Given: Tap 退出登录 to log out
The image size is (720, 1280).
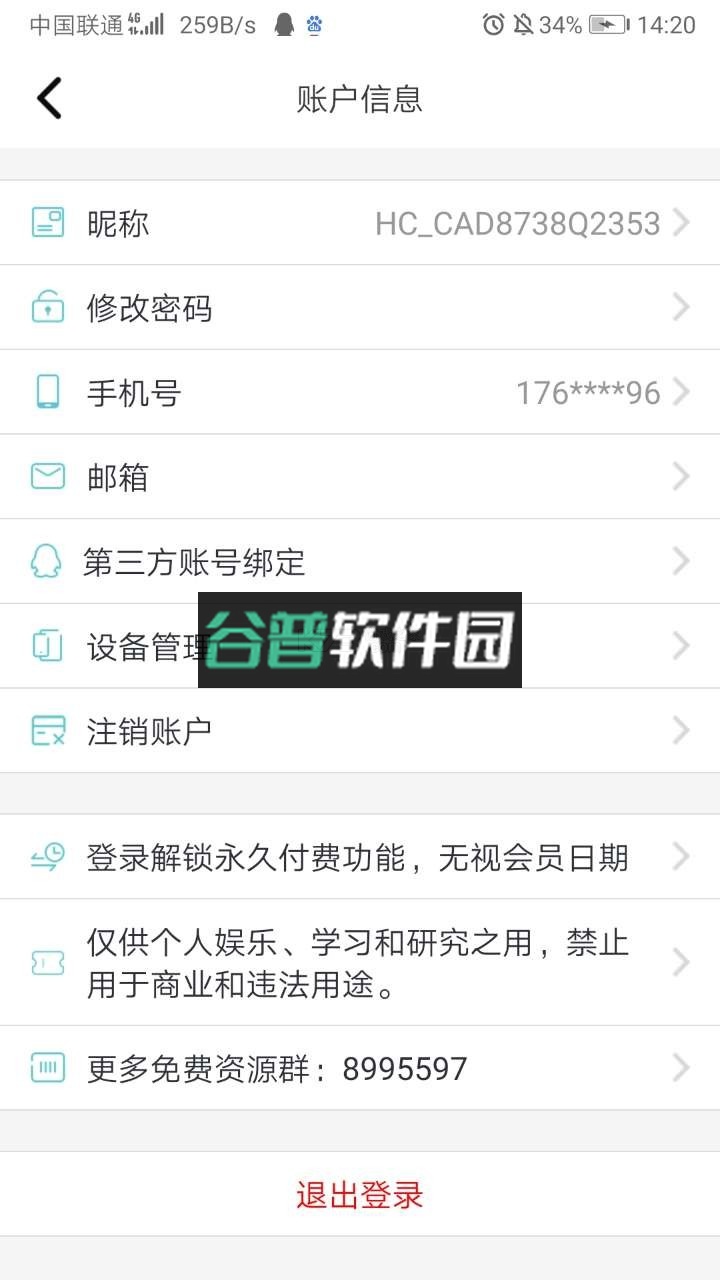Looking at the screenshot, I should pos(360,1195).
